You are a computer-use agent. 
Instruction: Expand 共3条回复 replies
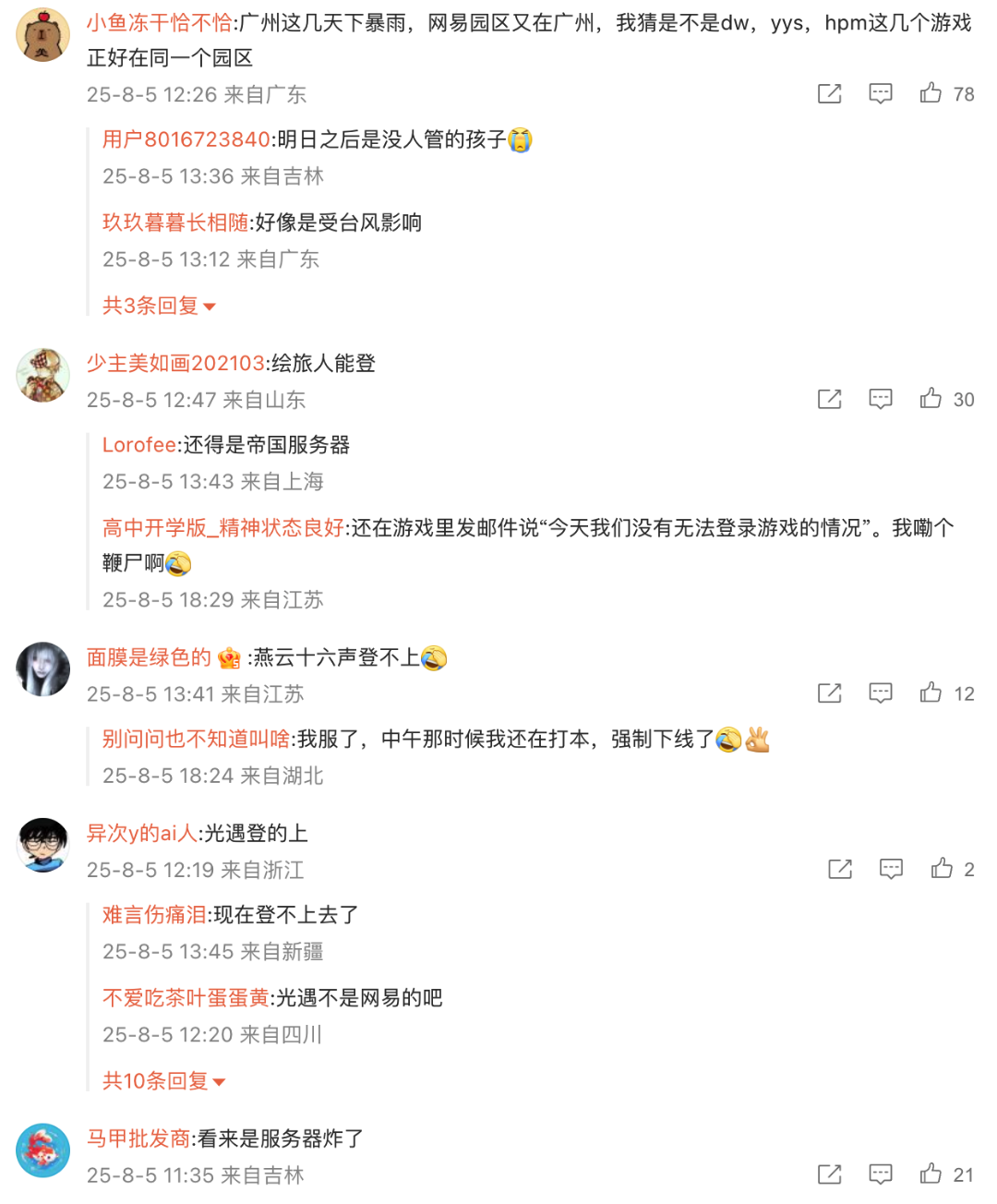click(159, 306)
